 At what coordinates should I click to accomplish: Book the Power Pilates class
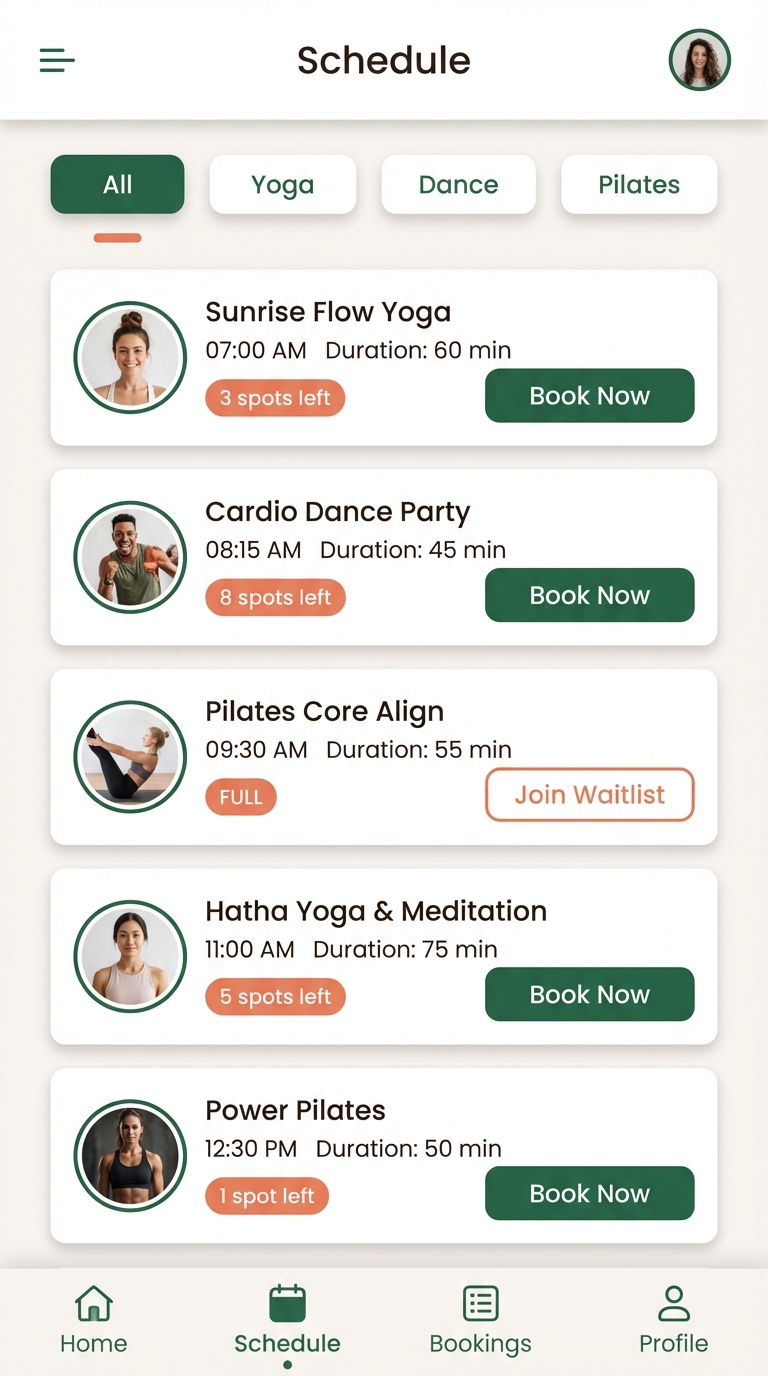[x=589, y=1193]
